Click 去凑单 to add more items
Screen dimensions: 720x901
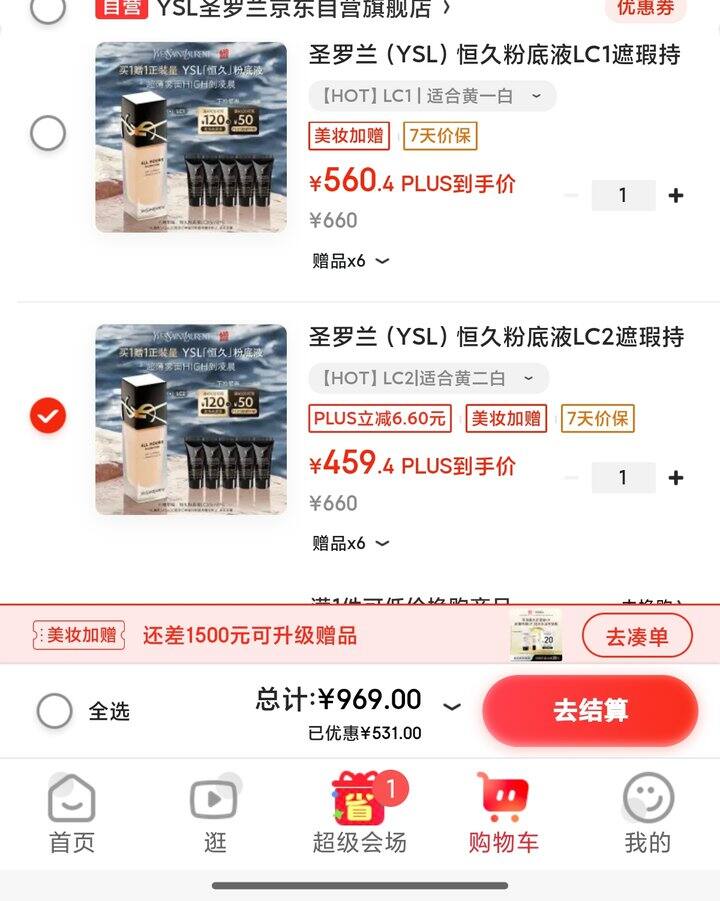pos(638,634)
